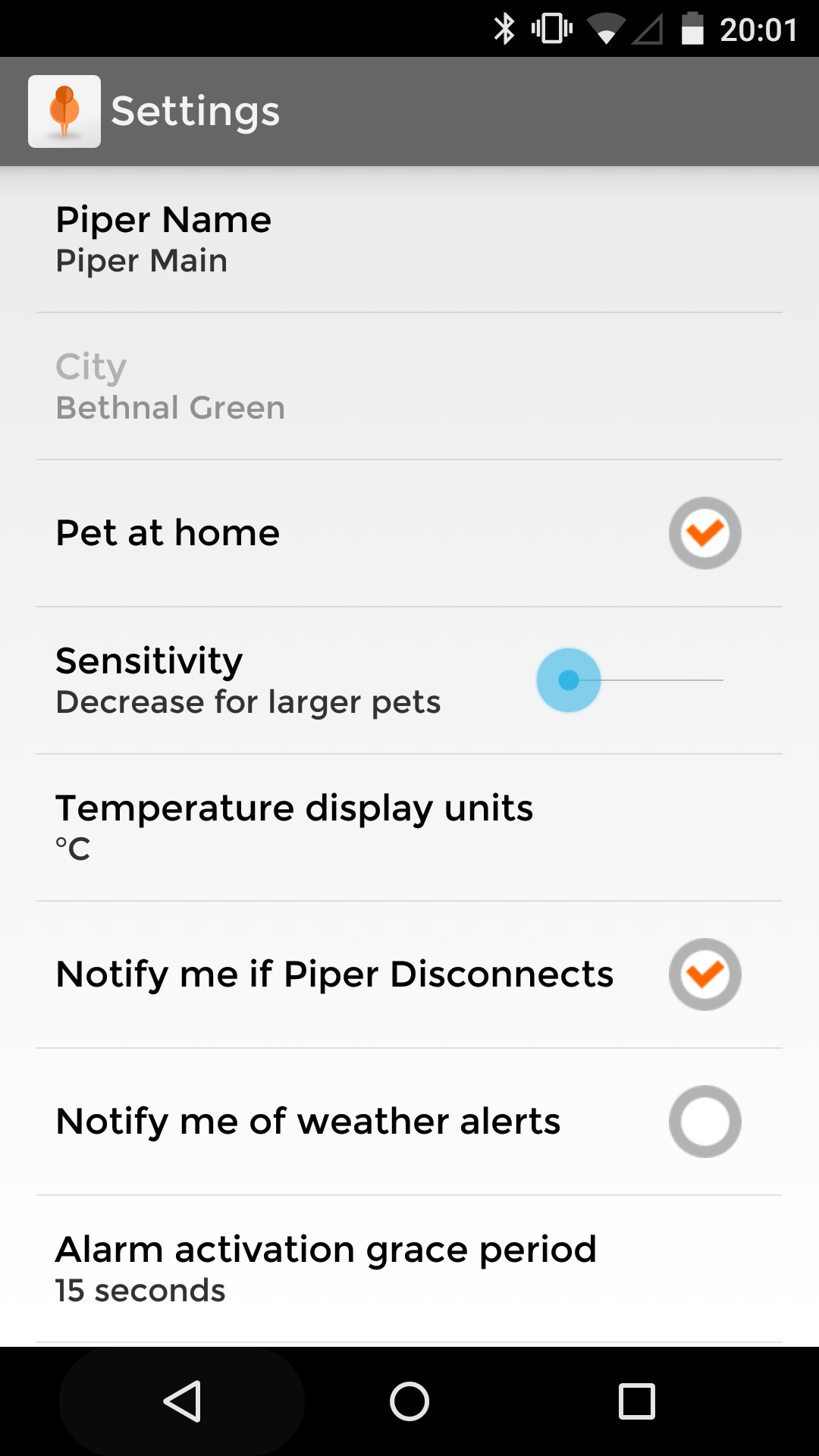This screenshot has height=1456, width=819.
Task: Go back using the navigation bar
Action: click(182, 1401)
